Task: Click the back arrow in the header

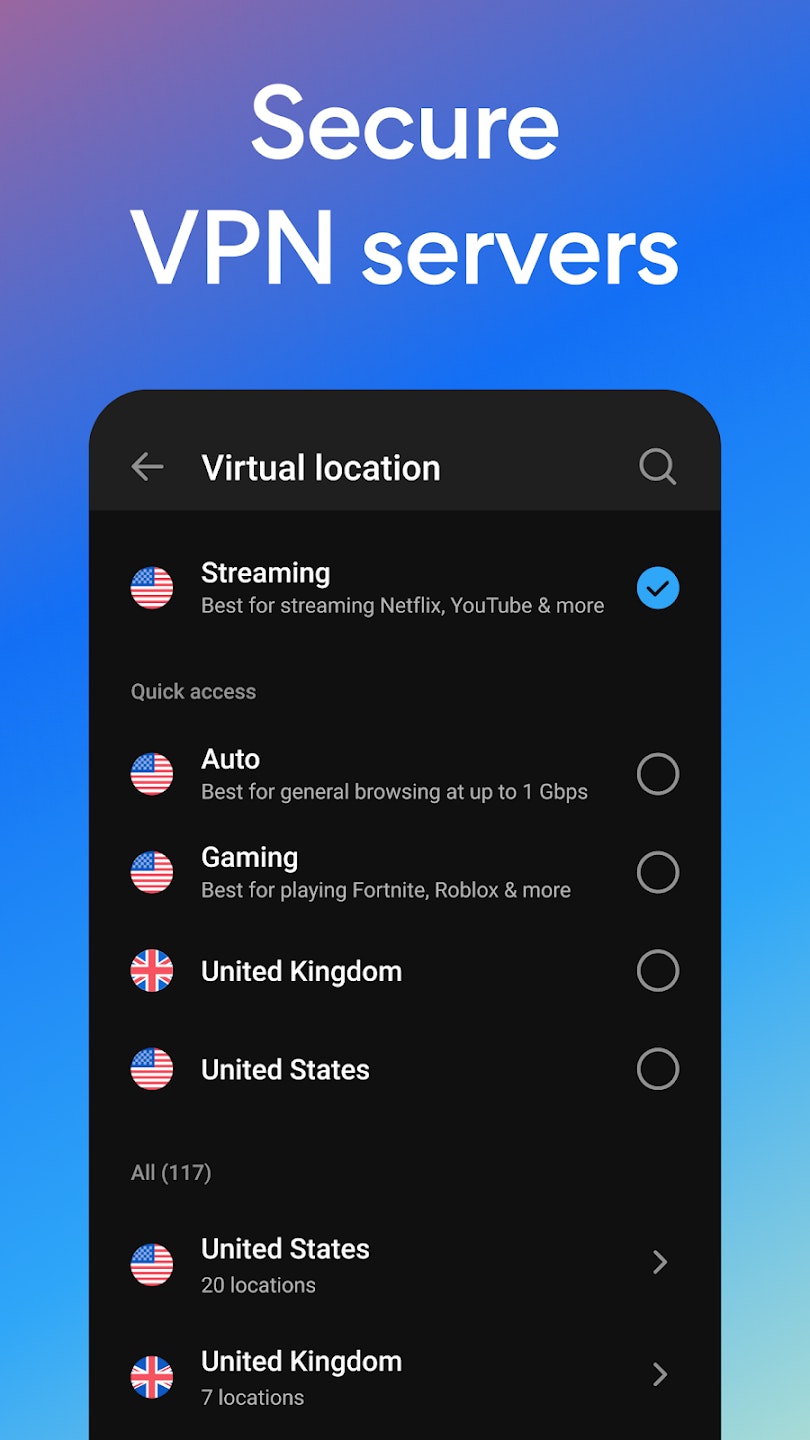Action: pyautogui.click(x=148, y=467)
